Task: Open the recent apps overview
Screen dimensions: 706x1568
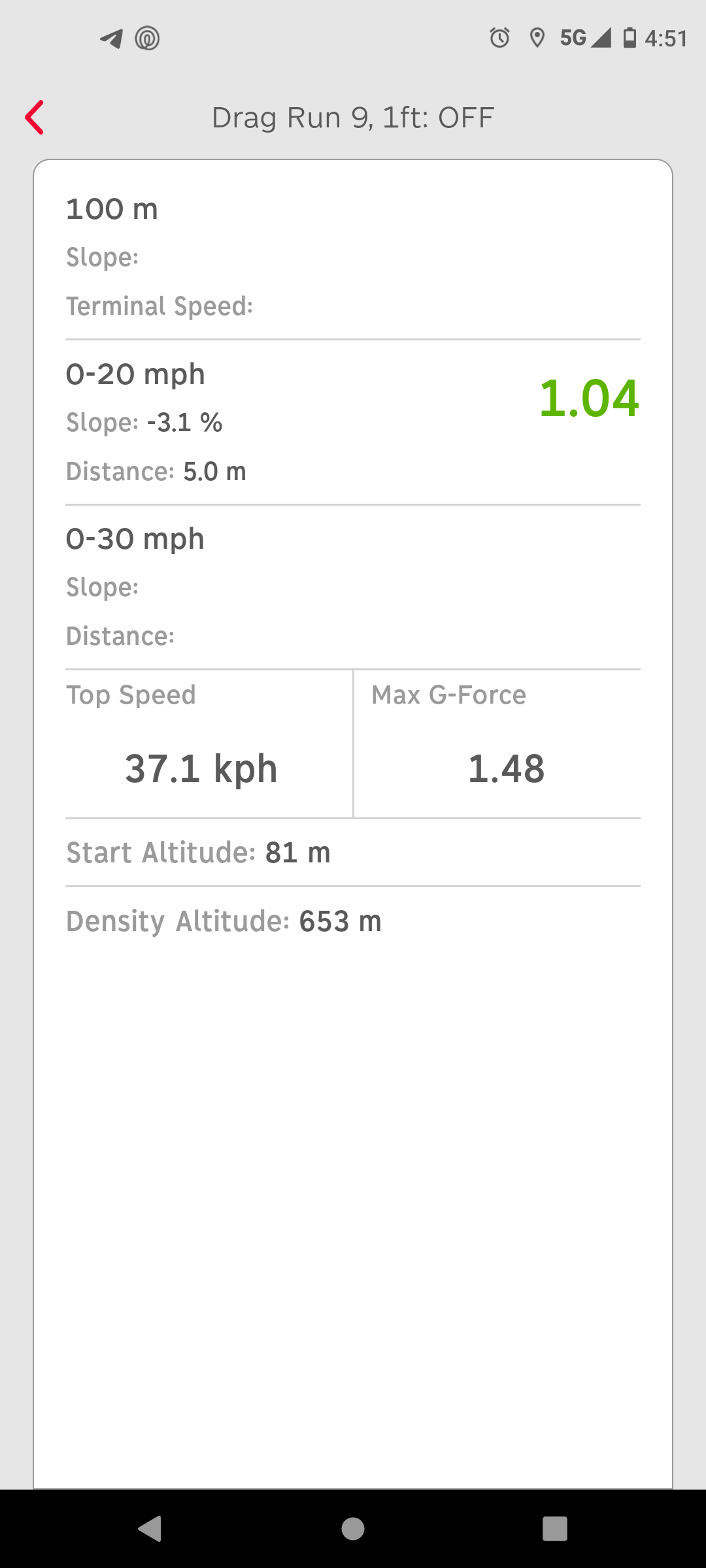Action: click(x=555, y=1529)
